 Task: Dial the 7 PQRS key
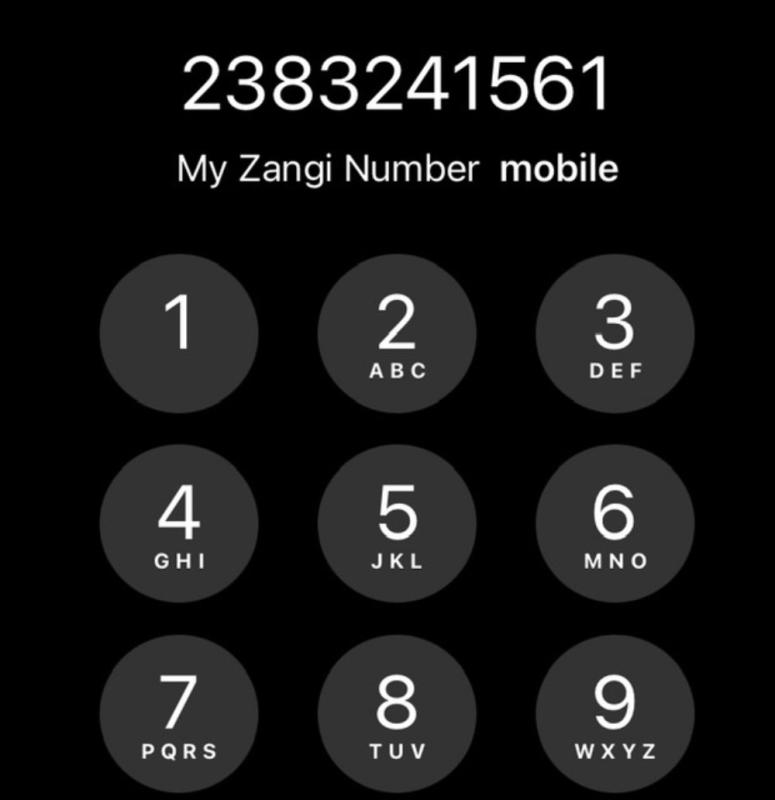179,714
